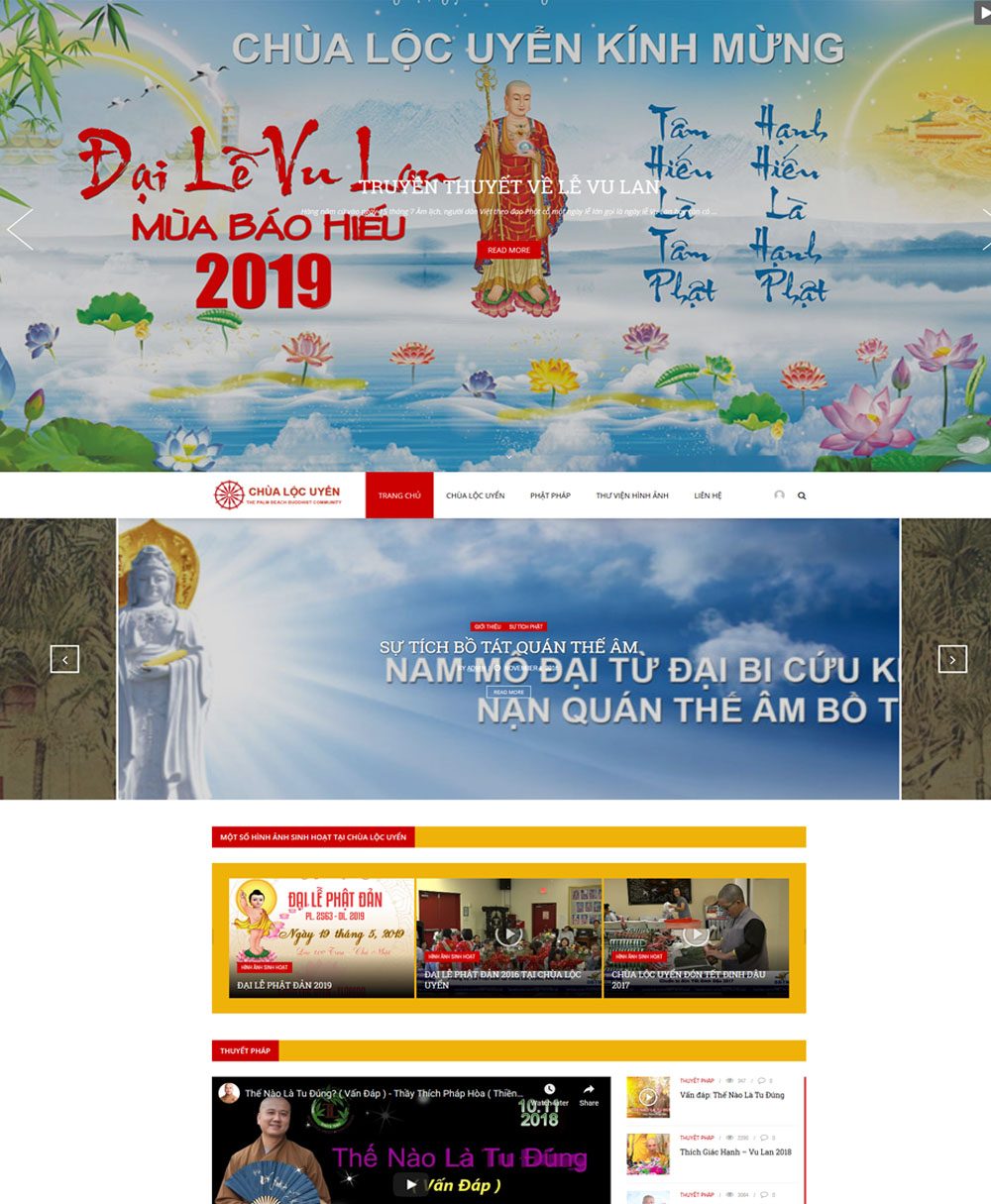
Task: Add embedded video to Watch later
Action: (x=548, y=1094)
